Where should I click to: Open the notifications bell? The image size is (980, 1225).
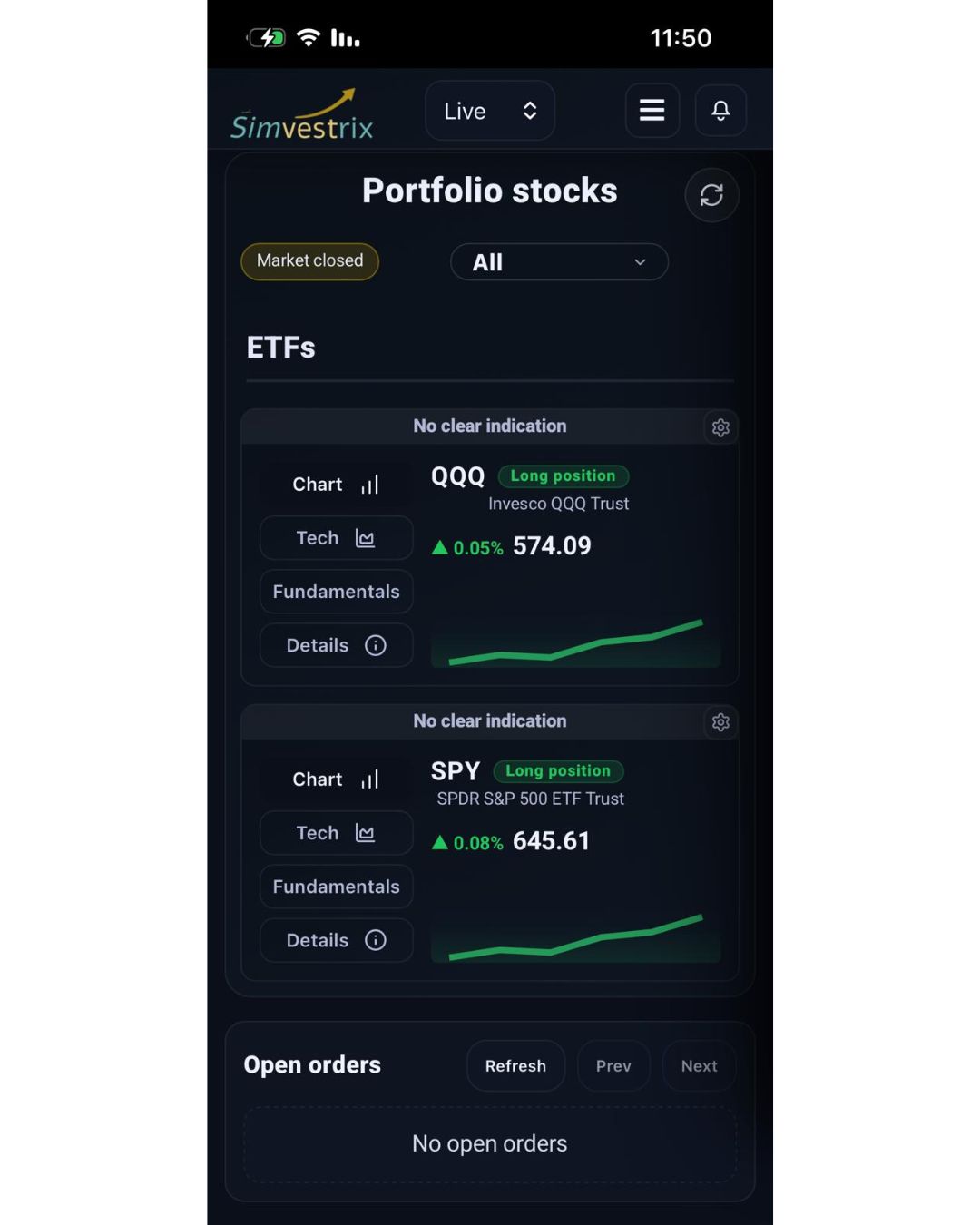point(720,110)
